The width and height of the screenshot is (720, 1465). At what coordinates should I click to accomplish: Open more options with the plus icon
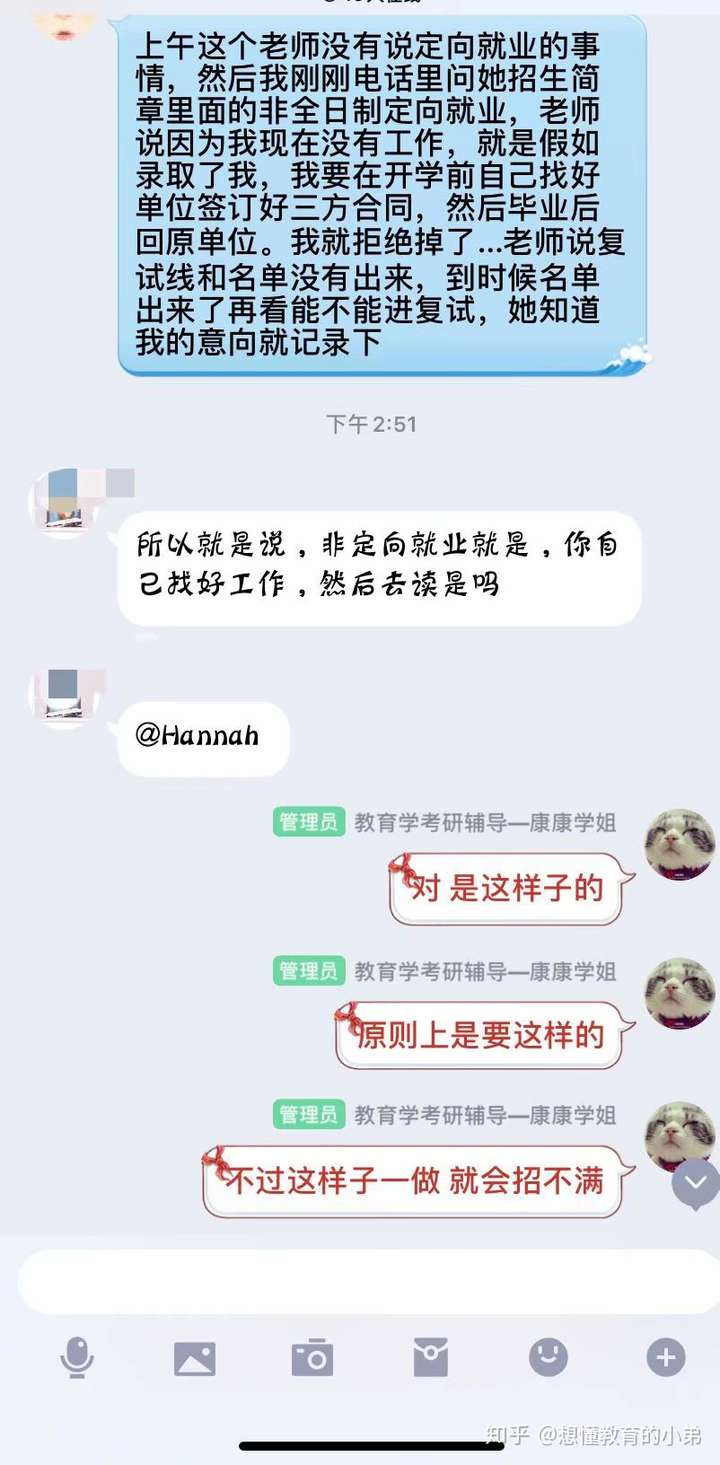tap(666, 1358)
